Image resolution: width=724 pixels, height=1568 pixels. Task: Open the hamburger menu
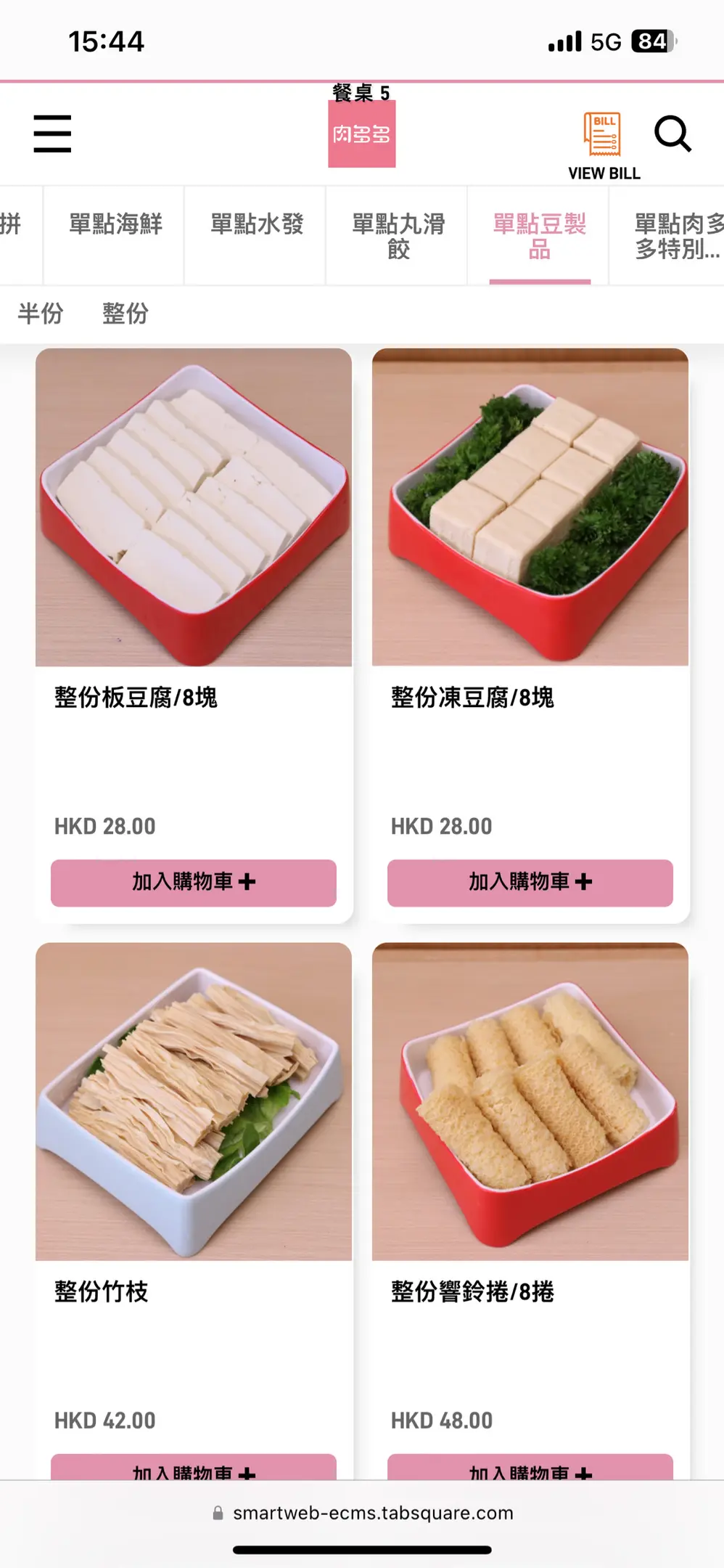(52, 134)
